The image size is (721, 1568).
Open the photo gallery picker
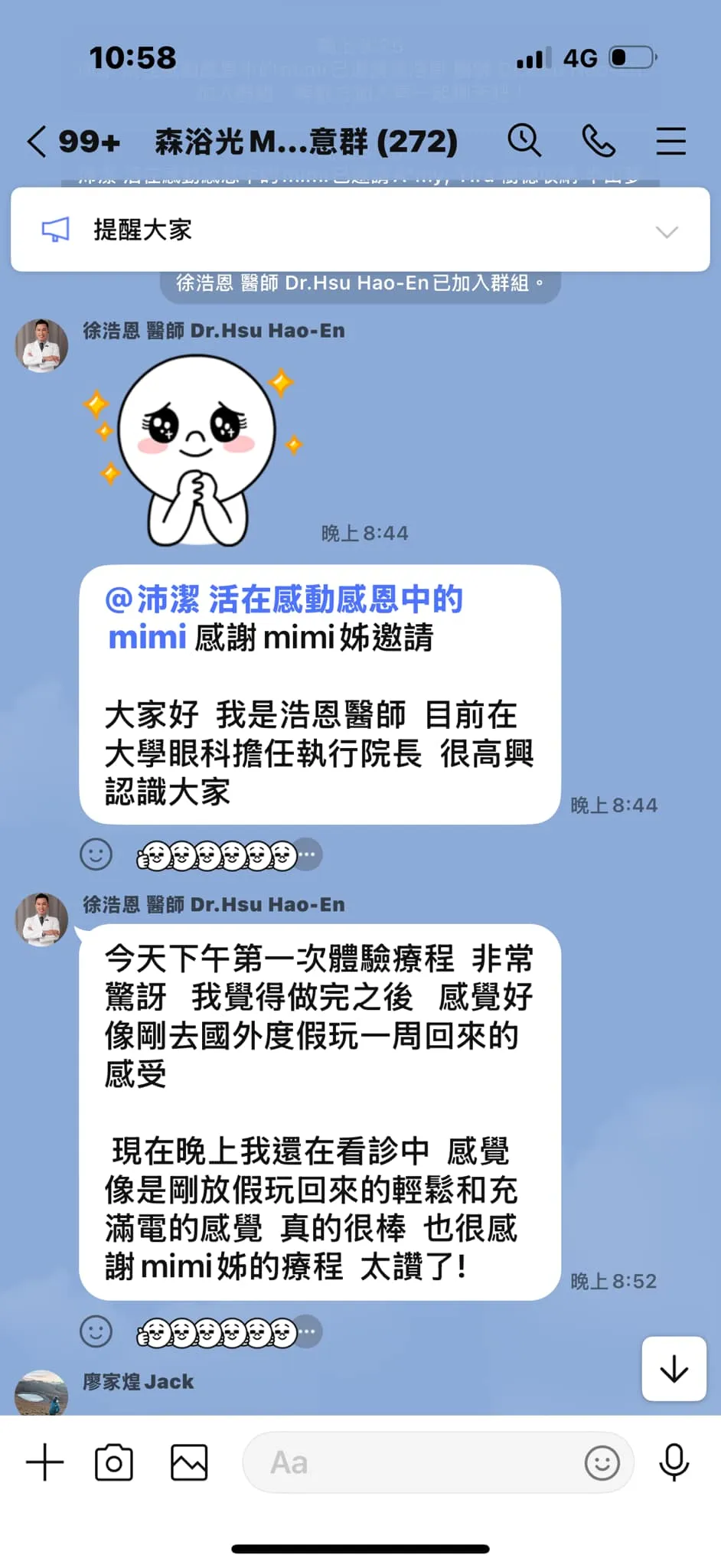(189, 1462)
